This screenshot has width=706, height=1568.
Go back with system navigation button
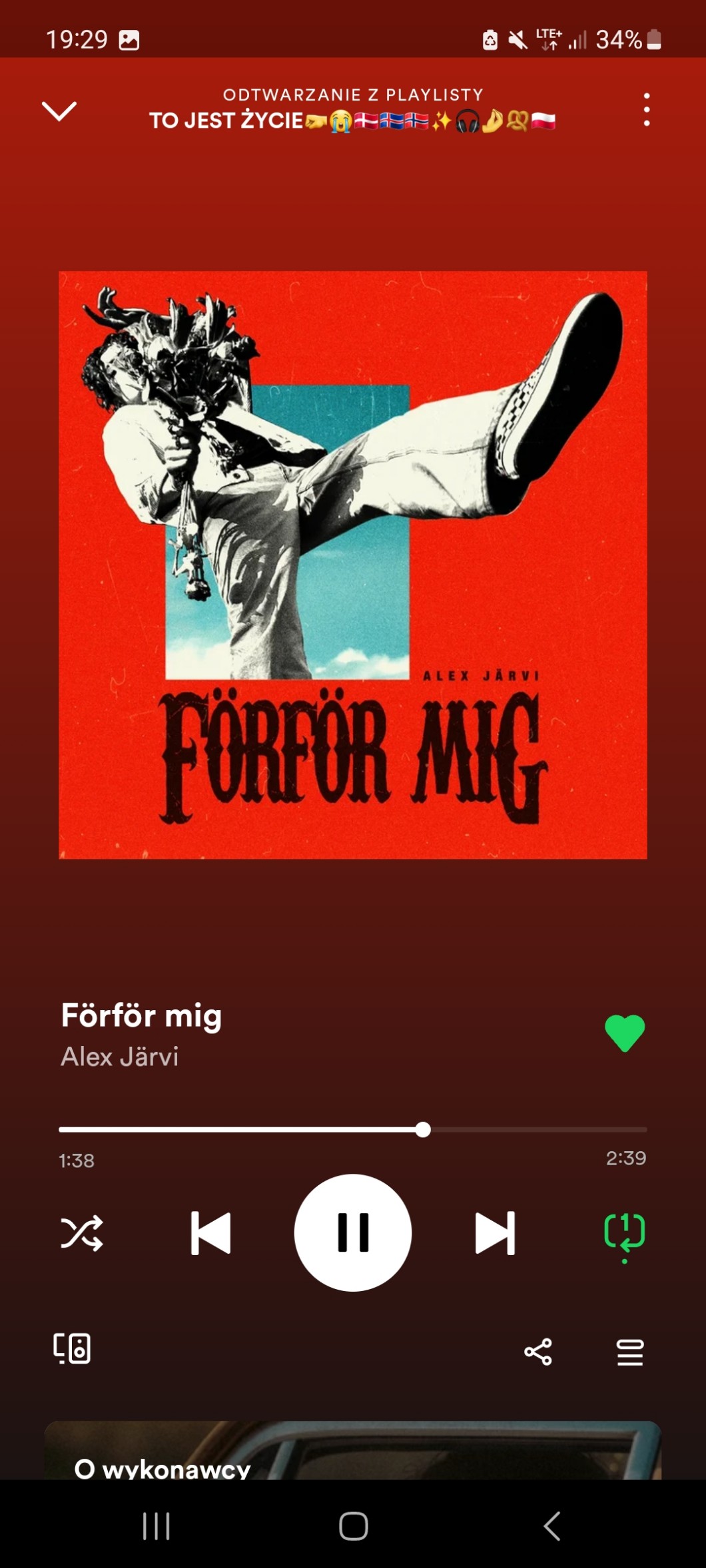click(x=551, y=1525)
